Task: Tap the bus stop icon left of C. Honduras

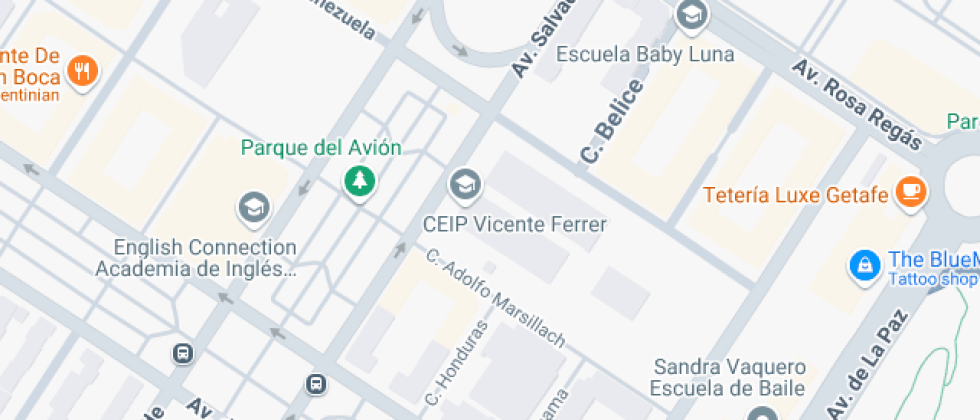Action: click(316, 384)
